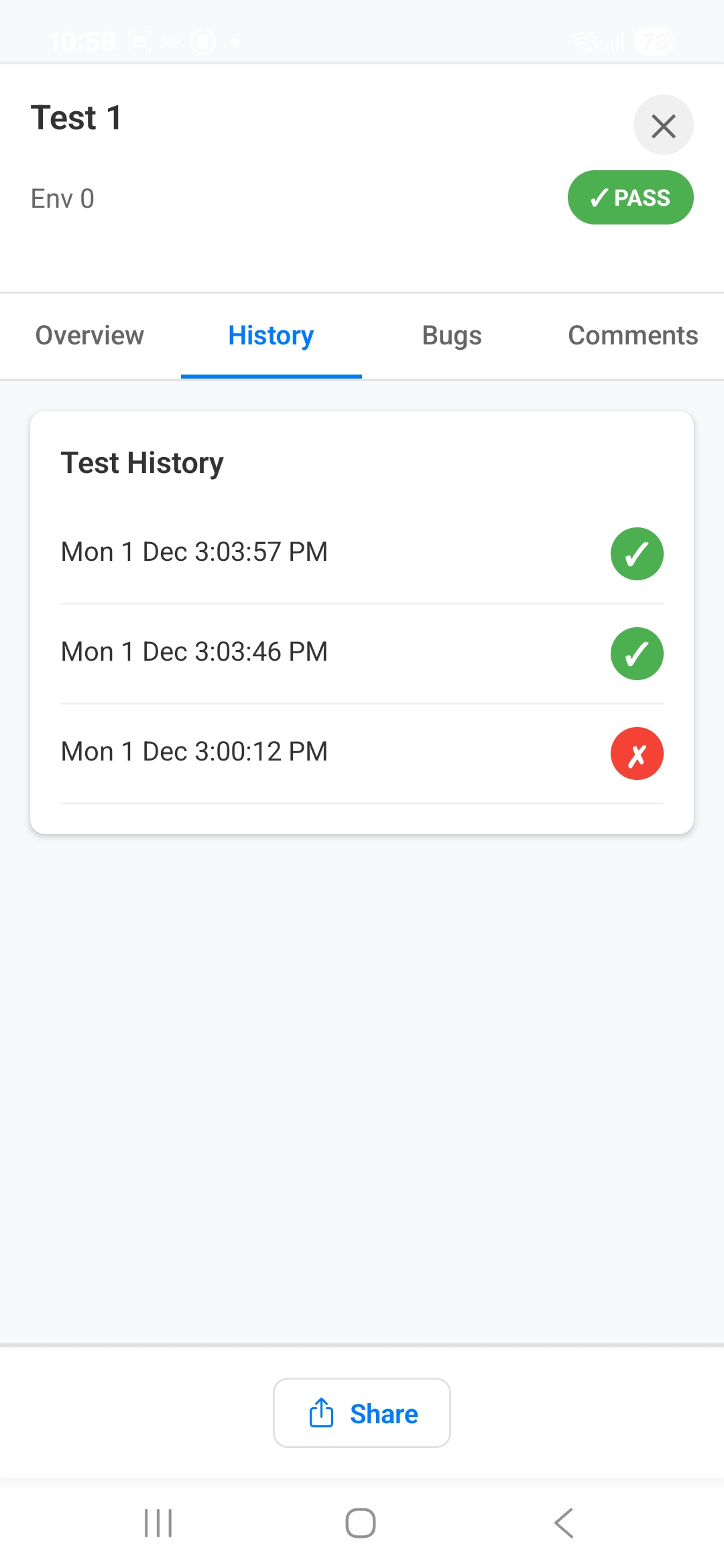Tap the home icon in navigation bar
Screen dimensions: 724x1568
click(361, 1523)
